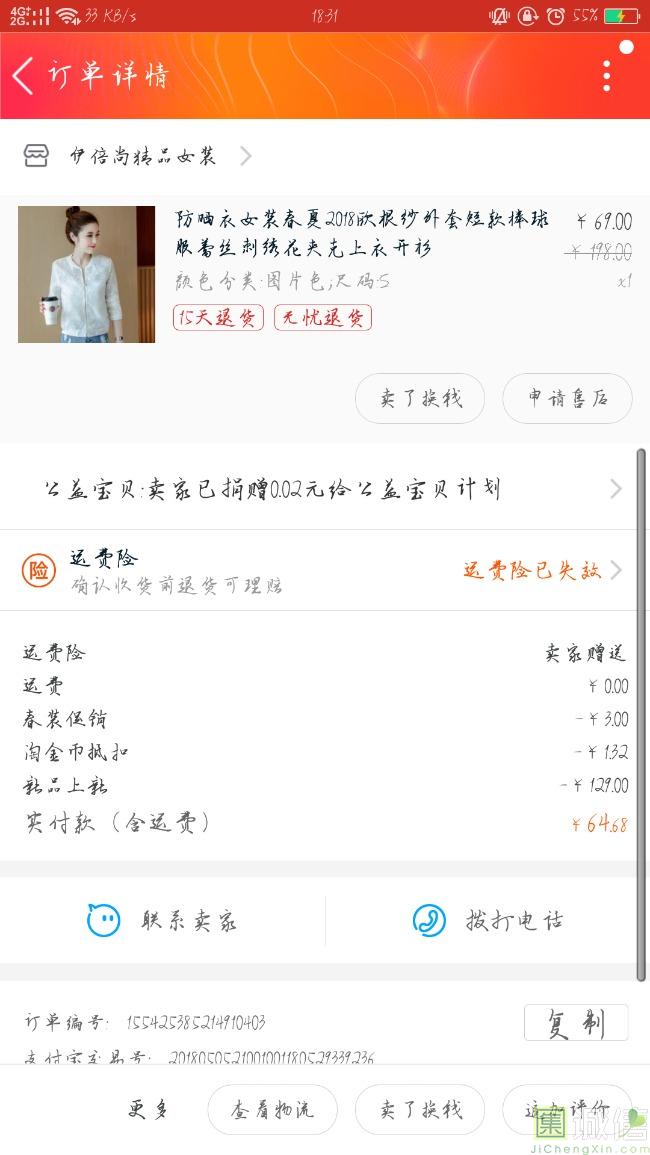Tap 拨打电话 to call the seller
The image size is (650, 1155).
click(488, 920)
